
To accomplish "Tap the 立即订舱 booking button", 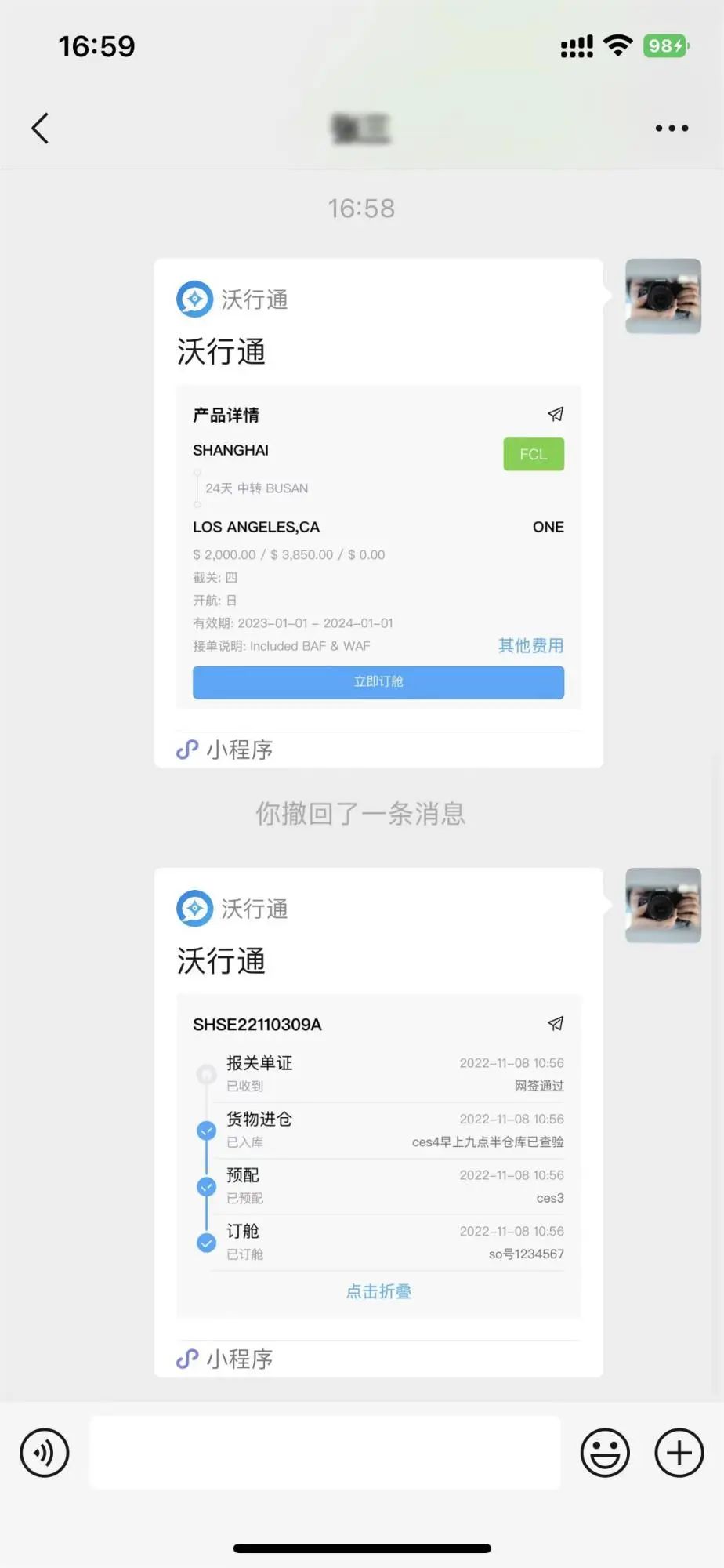I will pyautogui.click(x=378, y=682).
